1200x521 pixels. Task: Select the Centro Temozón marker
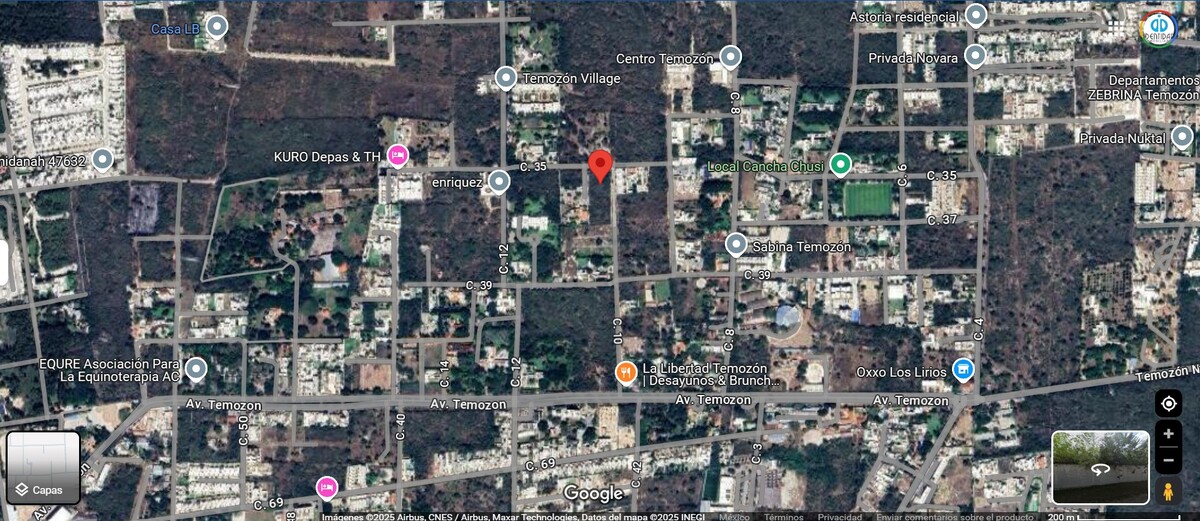[731, 57]
